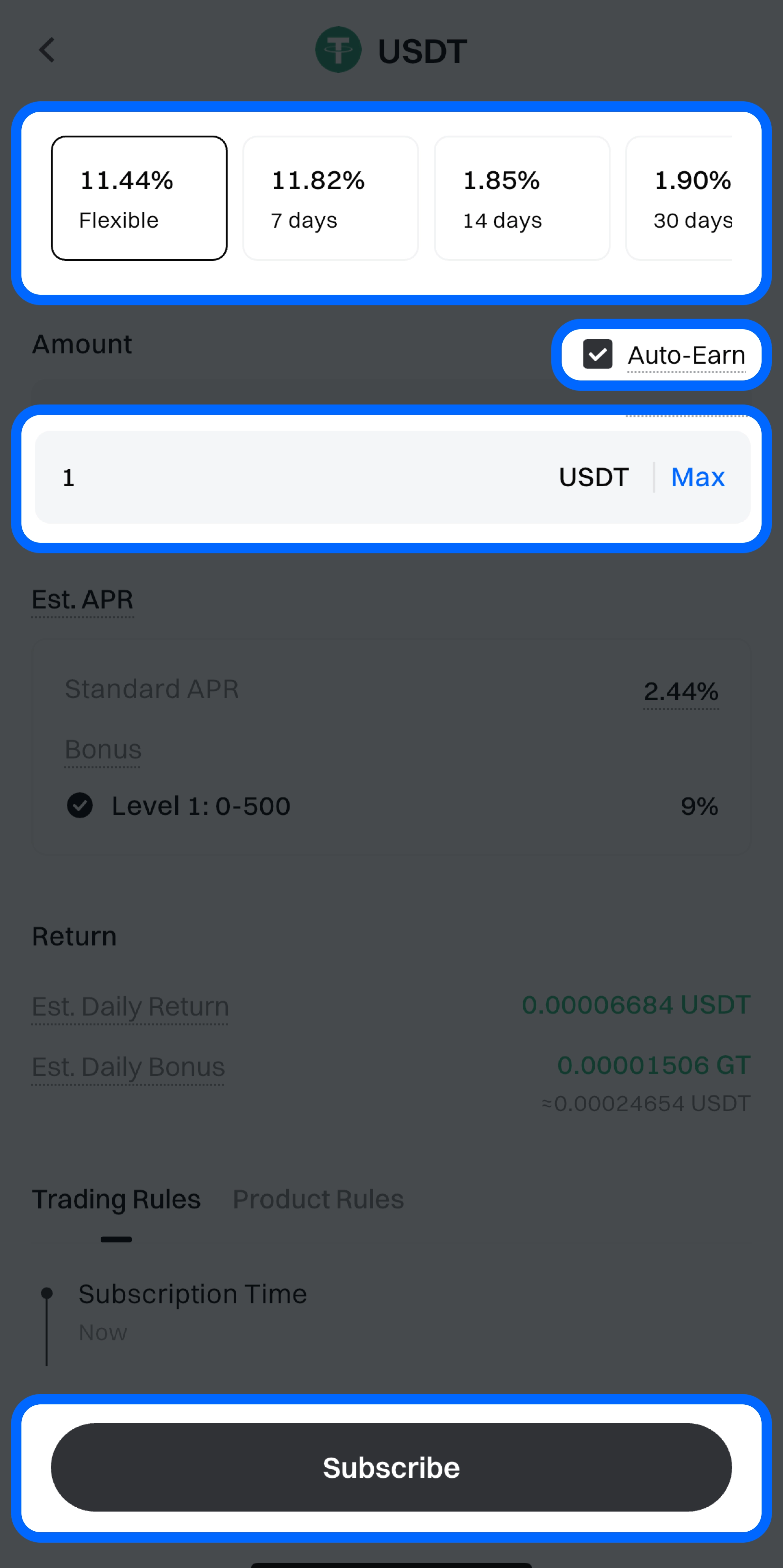Tap the USDT amount input field

pos(292,477)
